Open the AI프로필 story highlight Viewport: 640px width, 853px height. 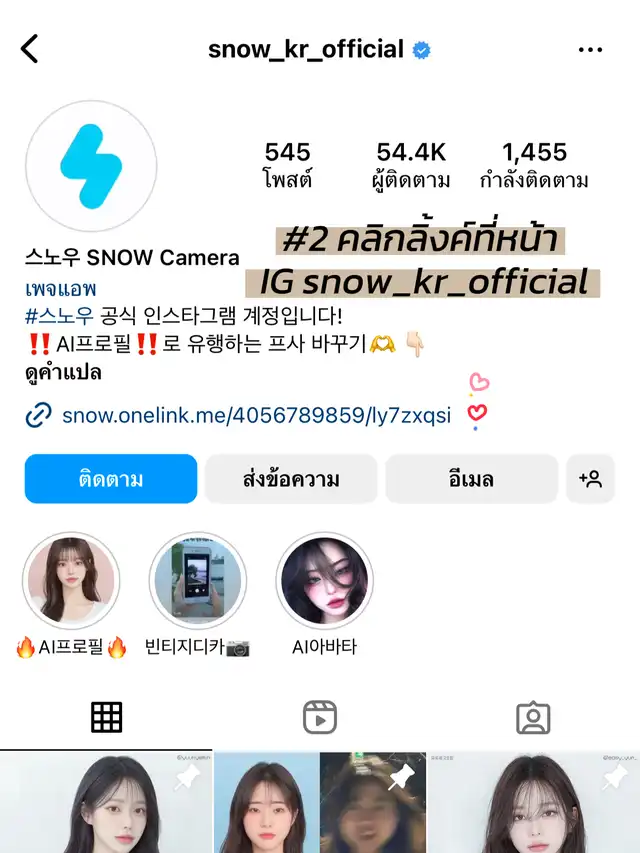[x=71, y=581]
